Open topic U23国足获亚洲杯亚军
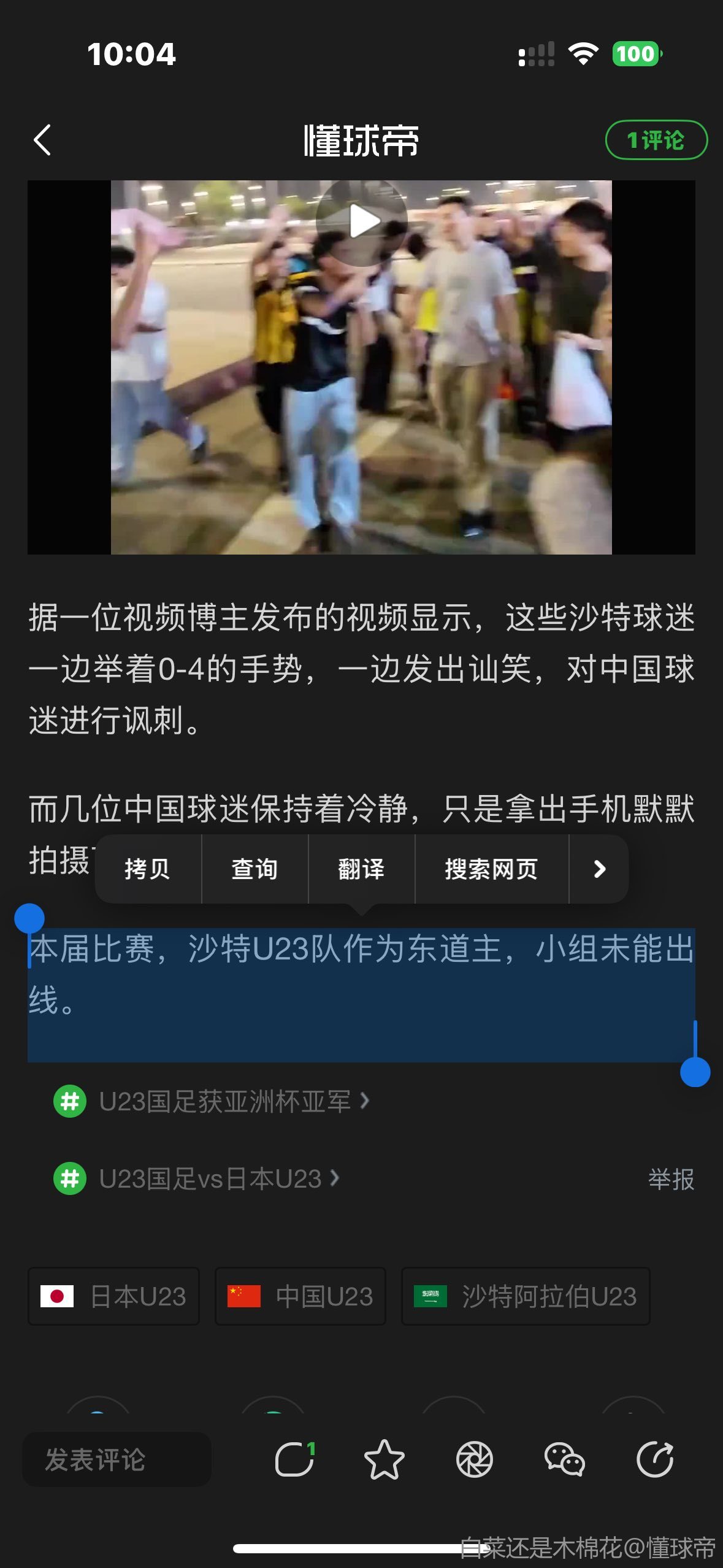723x1568 pixels. click(x=224, y=1101)
